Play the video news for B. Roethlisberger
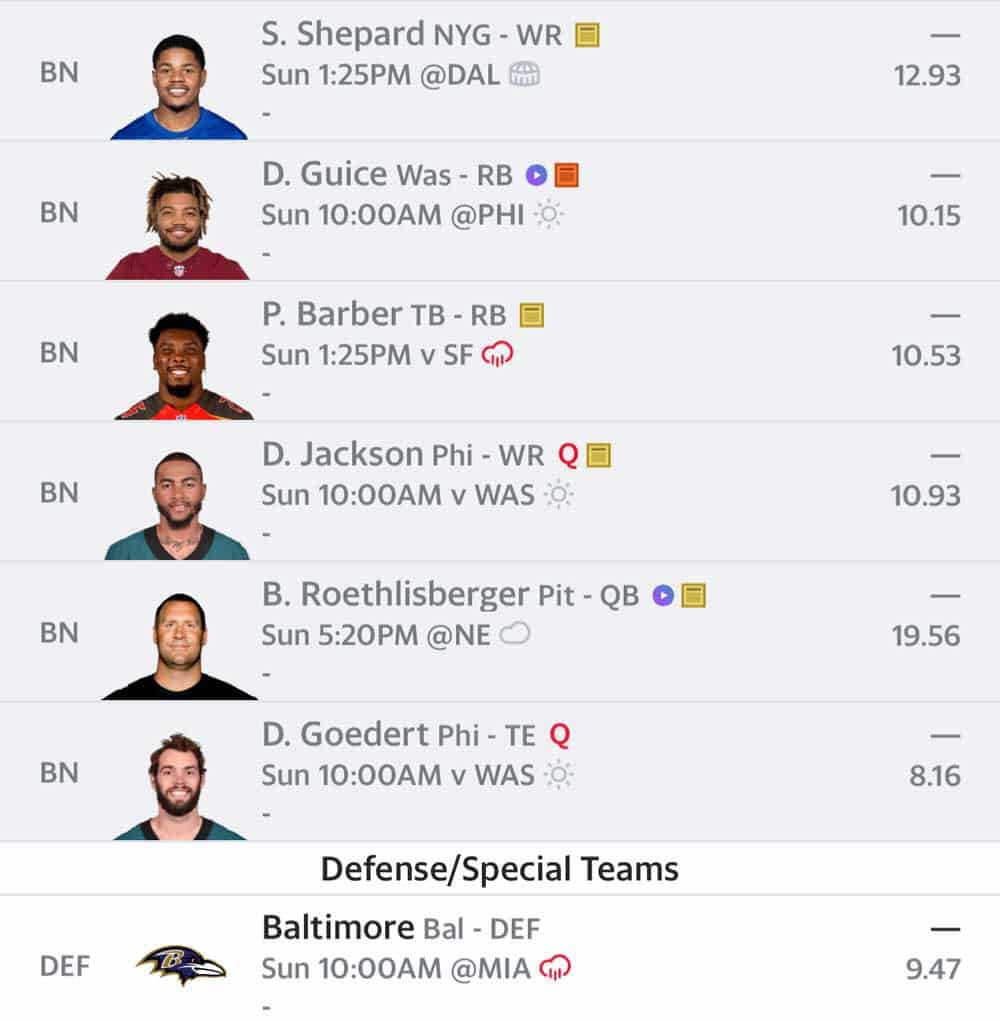1000x1021 pixels. (x=662, y=596)
